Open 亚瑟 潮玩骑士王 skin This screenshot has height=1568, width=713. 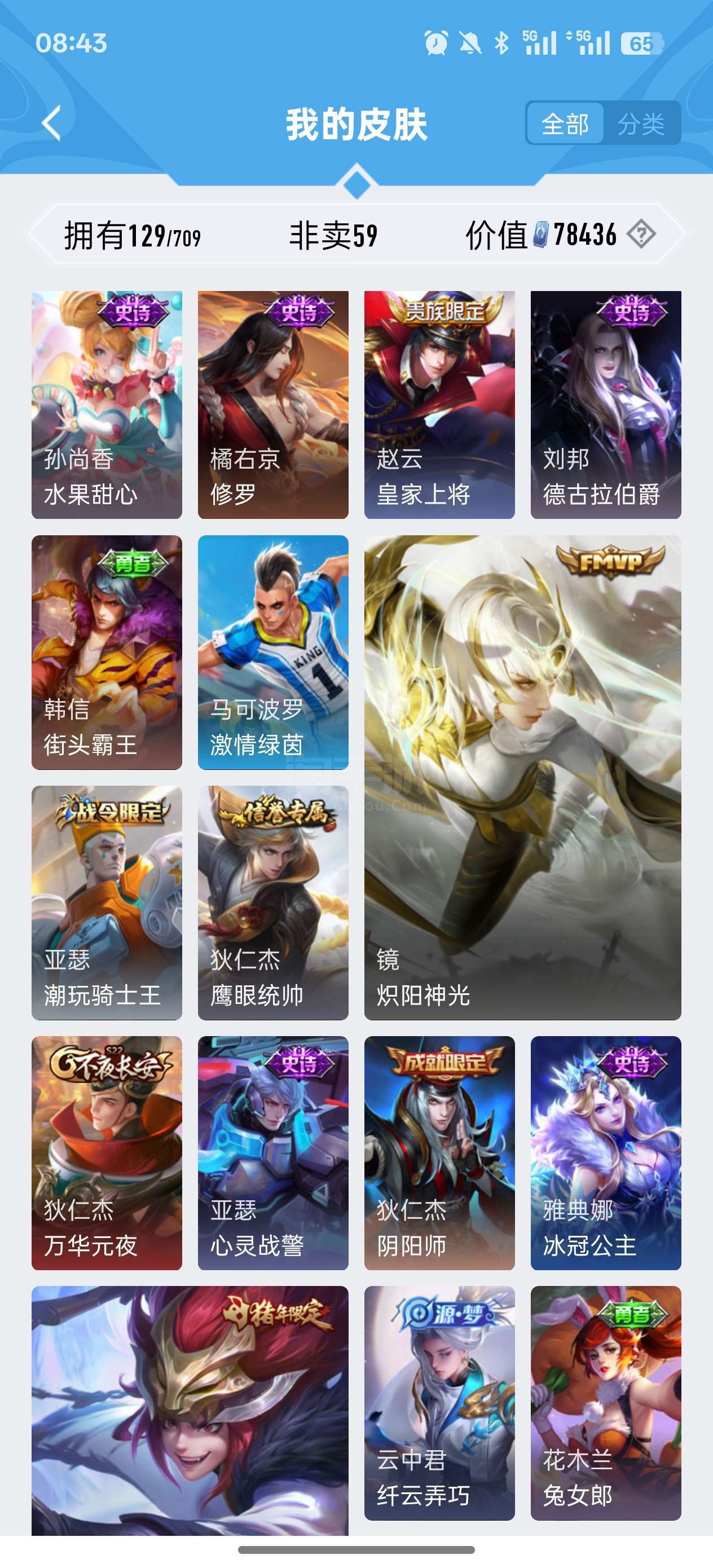pyautogui.click(x=107, y=902)
